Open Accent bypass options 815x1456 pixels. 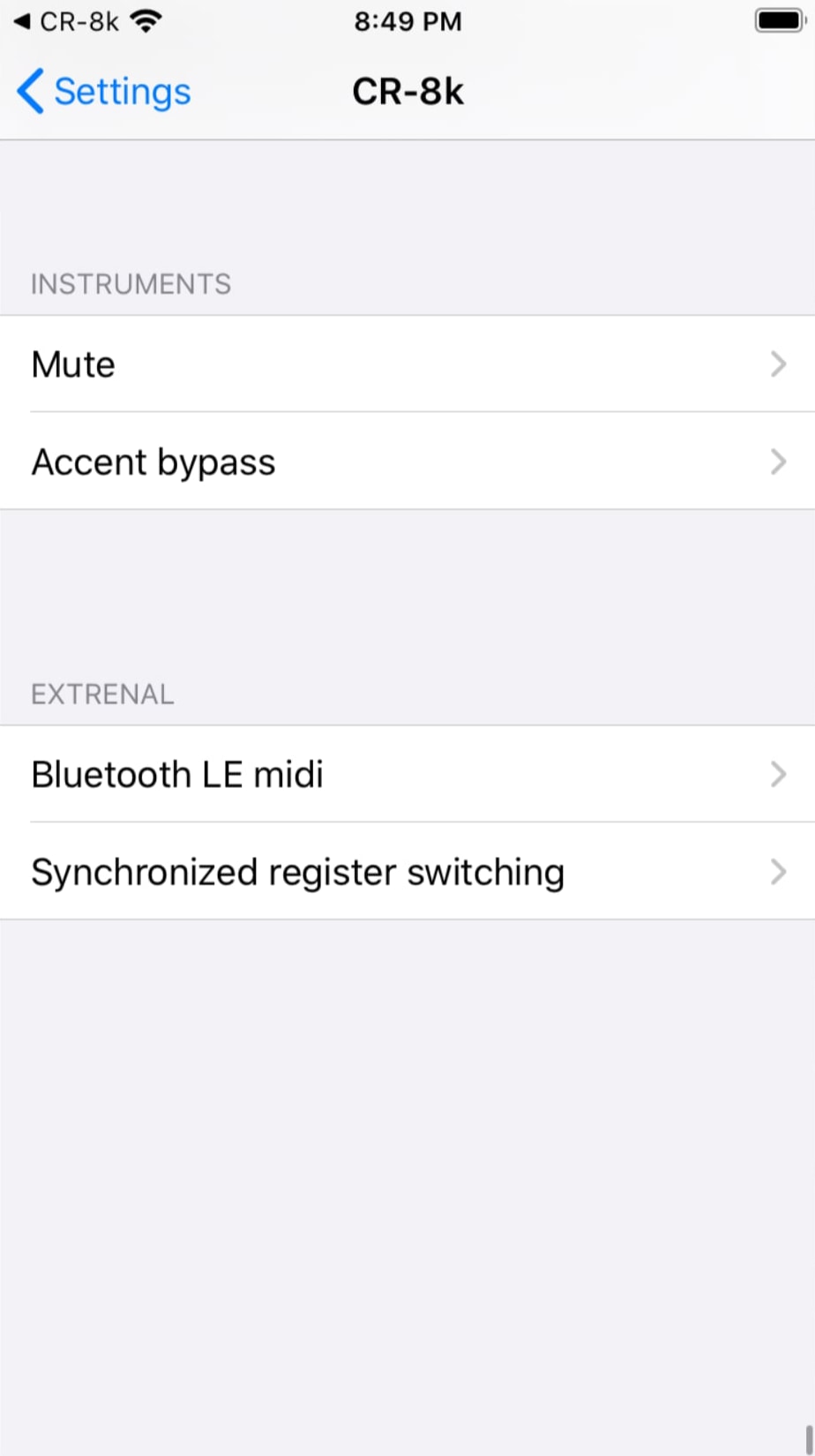407,461
